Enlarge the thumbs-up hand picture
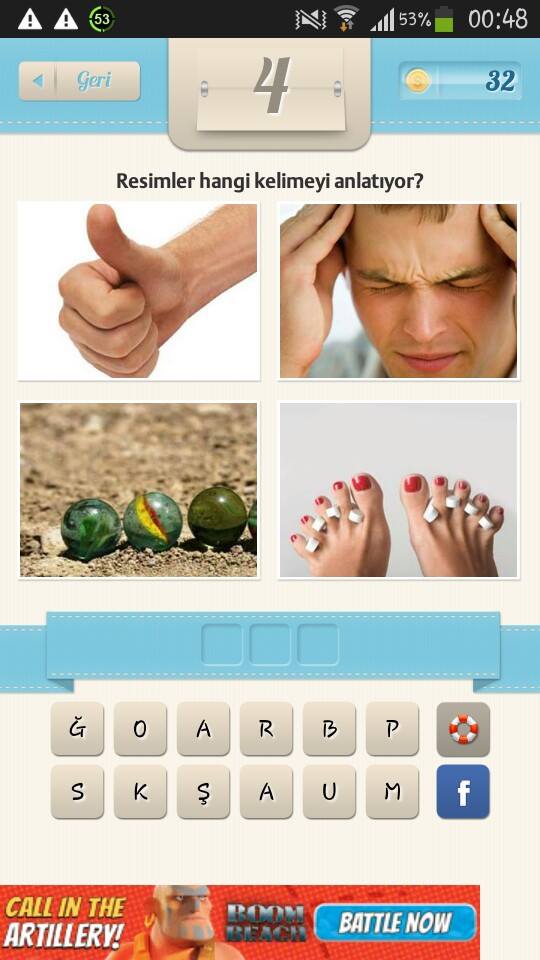Image resolution: width=540 pixels, height=960 pixels. pyautogui.click(x=138, y=291)
